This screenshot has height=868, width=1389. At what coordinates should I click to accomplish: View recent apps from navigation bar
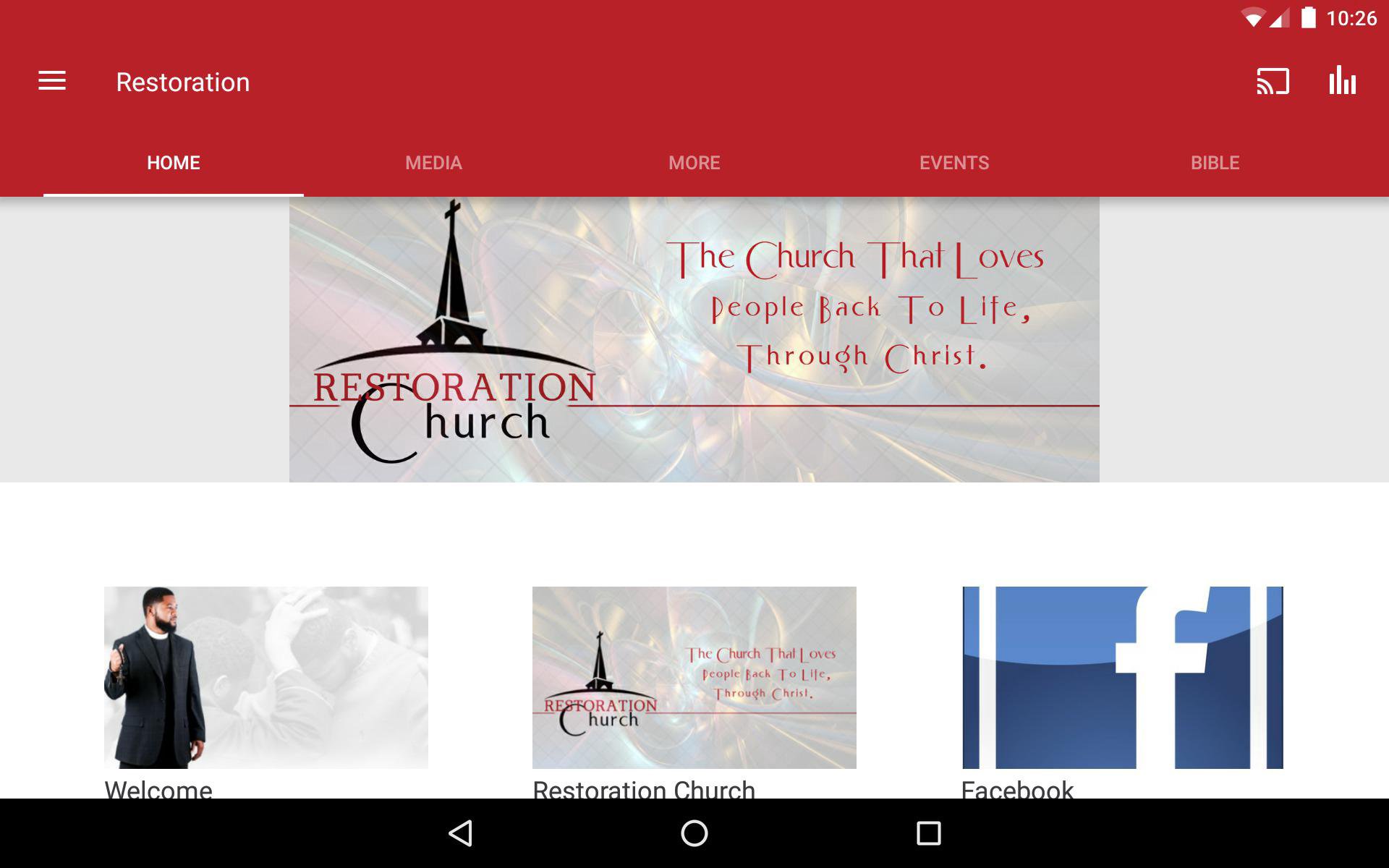(x=928, y=833)
